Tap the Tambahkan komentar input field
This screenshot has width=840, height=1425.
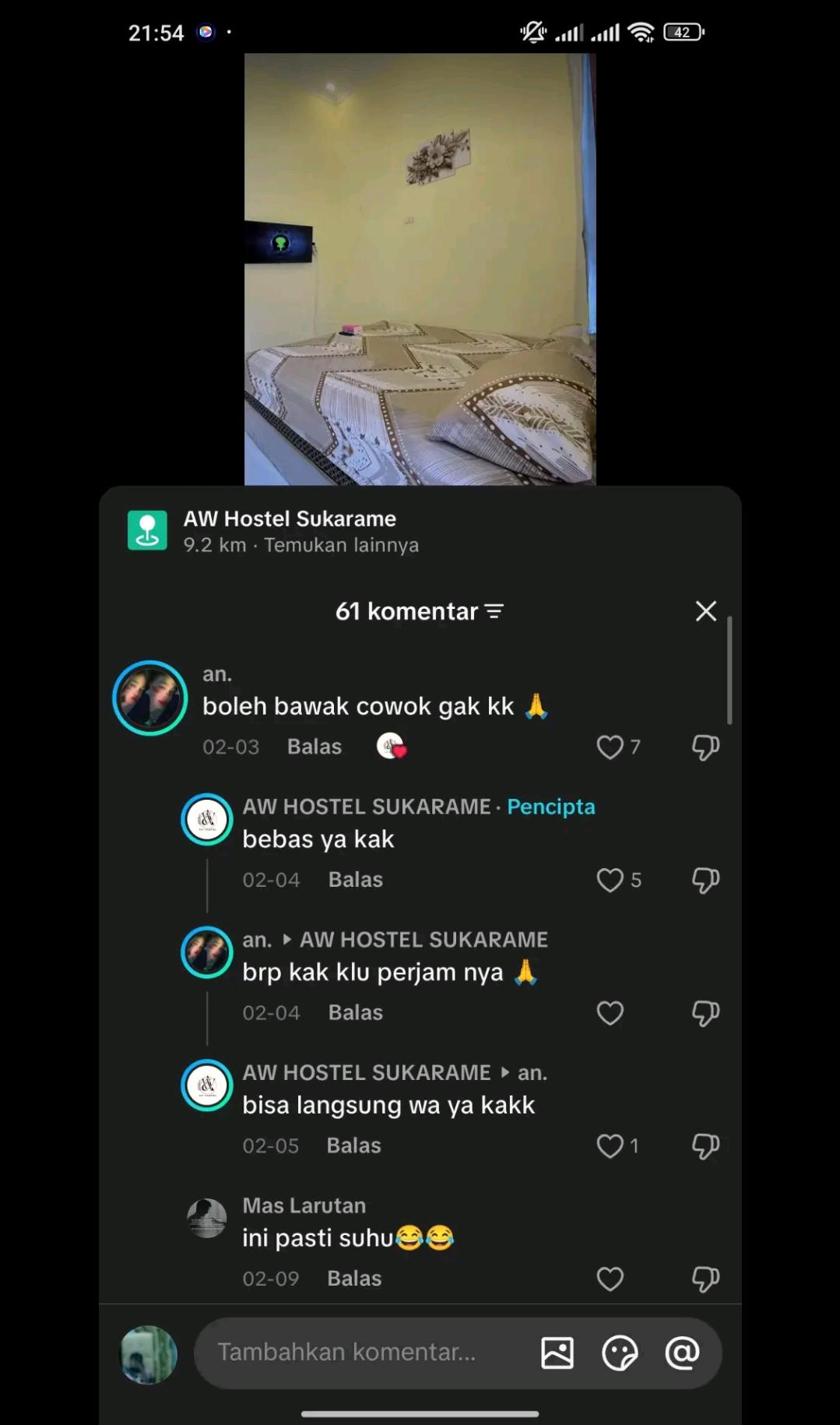(346, 1353)
